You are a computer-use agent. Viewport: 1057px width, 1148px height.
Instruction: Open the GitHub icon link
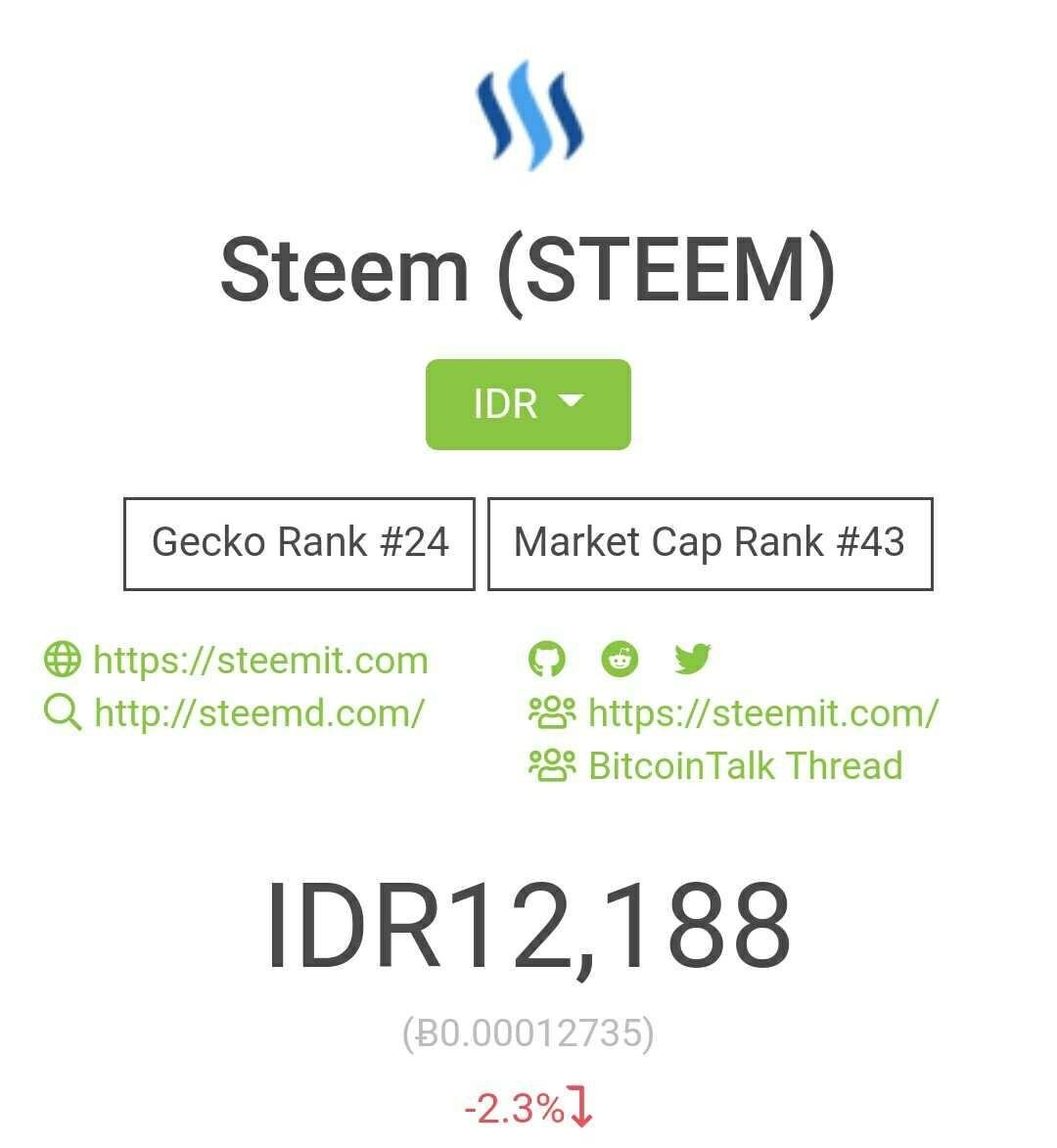coord(547,659)
